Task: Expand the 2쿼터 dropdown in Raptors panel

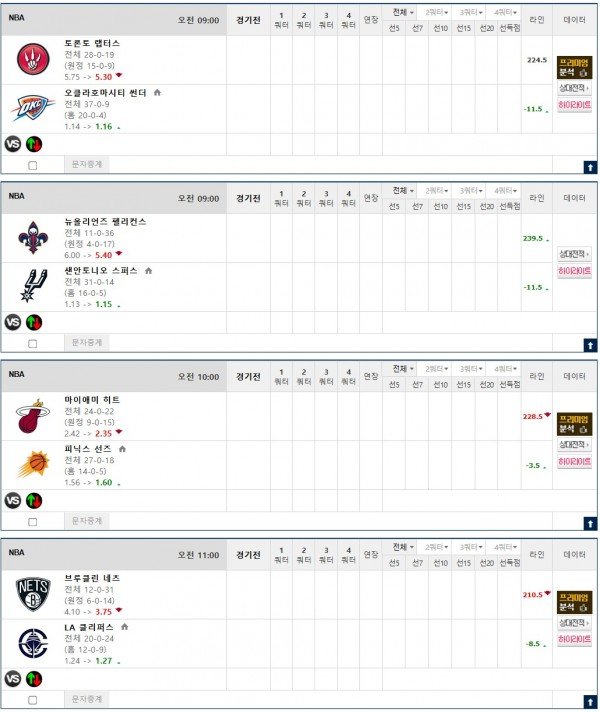Action: (436, 12)
